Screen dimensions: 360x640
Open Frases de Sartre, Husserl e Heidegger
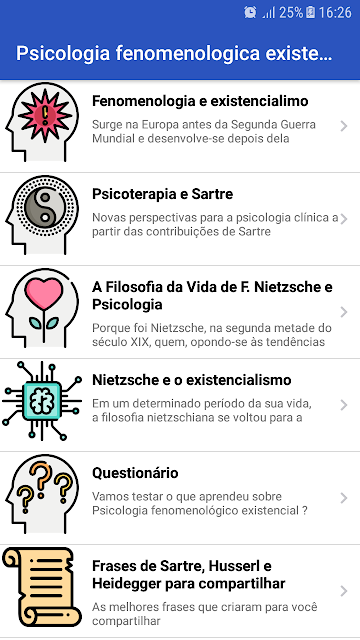pyautogui.click(x=180, y=591)
